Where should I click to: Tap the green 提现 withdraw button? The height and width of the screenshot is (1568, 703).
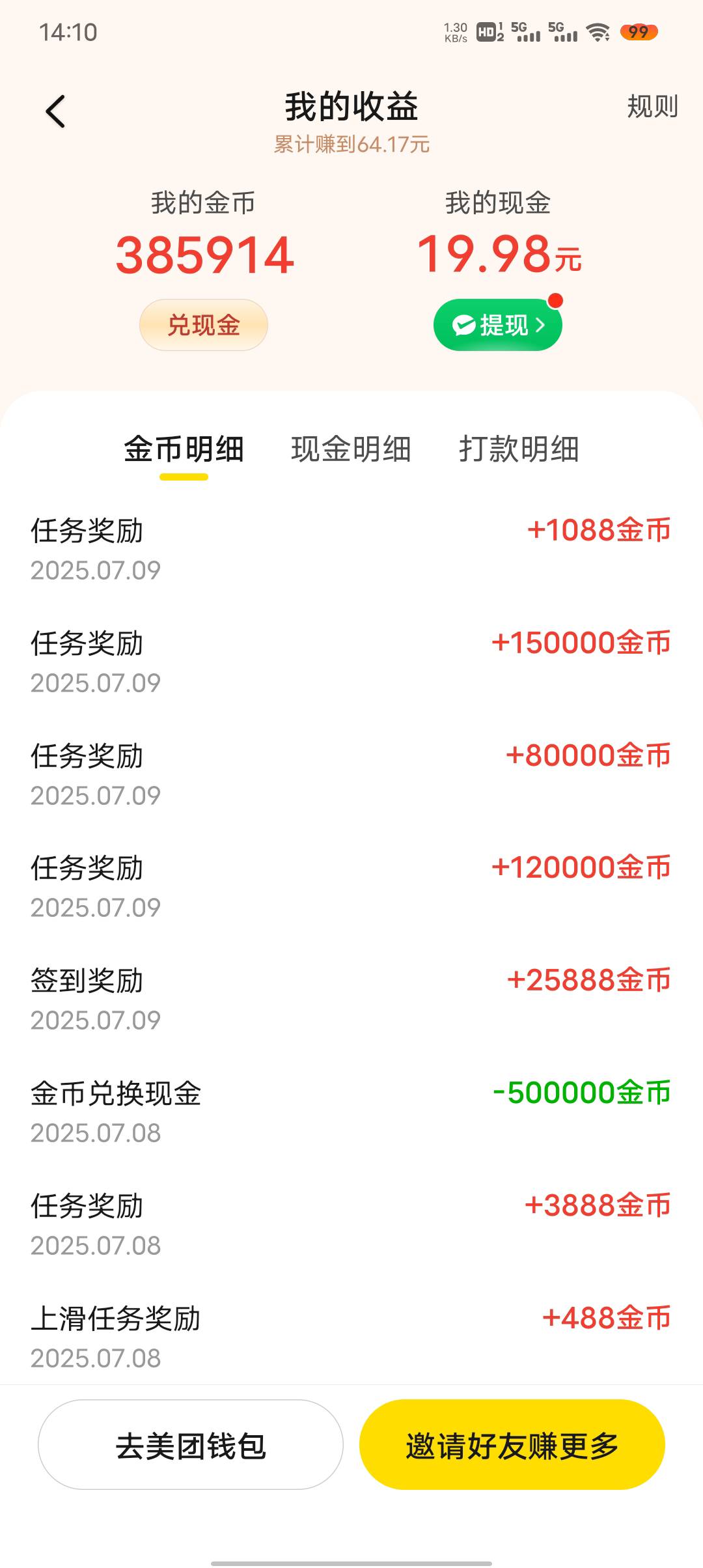(x=498, y=325)
